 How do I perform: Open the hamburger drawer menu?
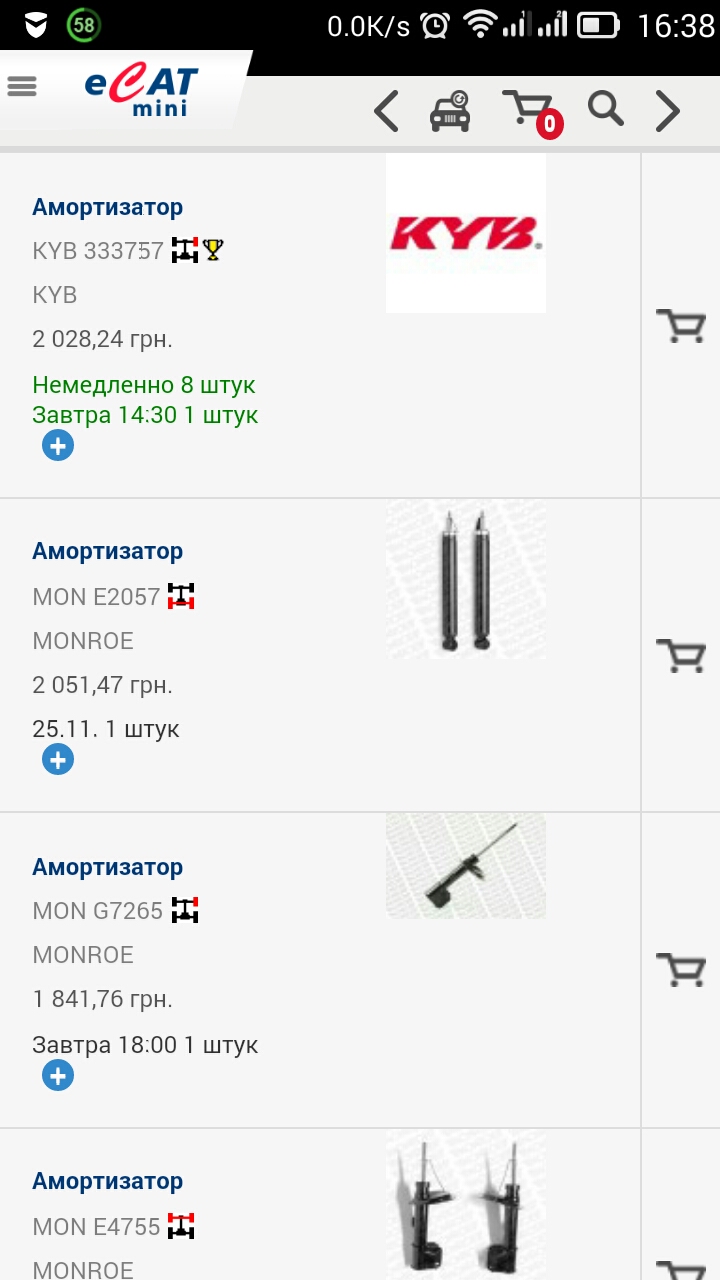click(22, 86)
